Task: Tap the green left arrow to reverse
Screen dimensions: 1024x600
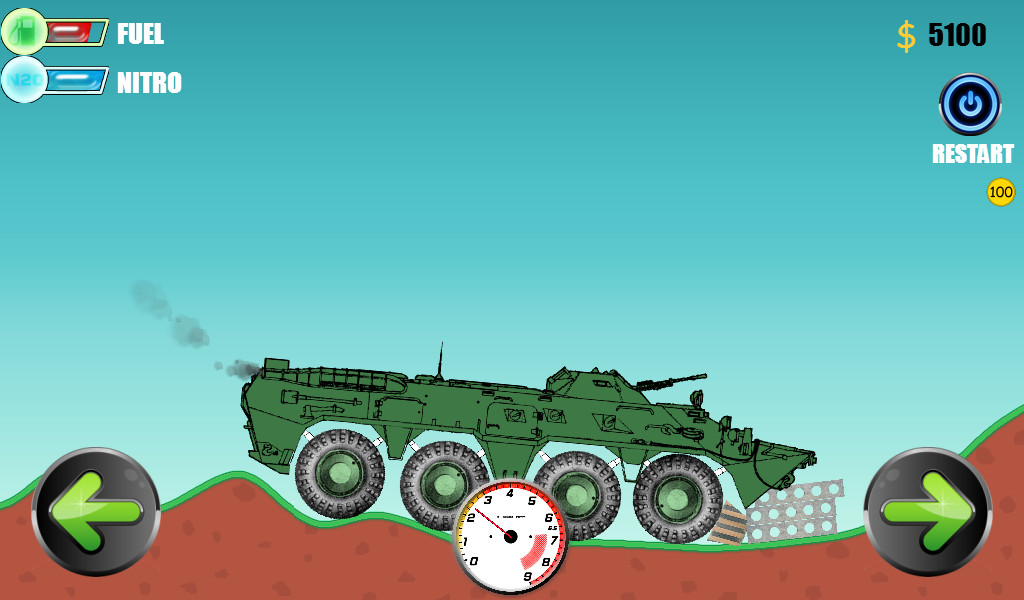Action: 96,511
